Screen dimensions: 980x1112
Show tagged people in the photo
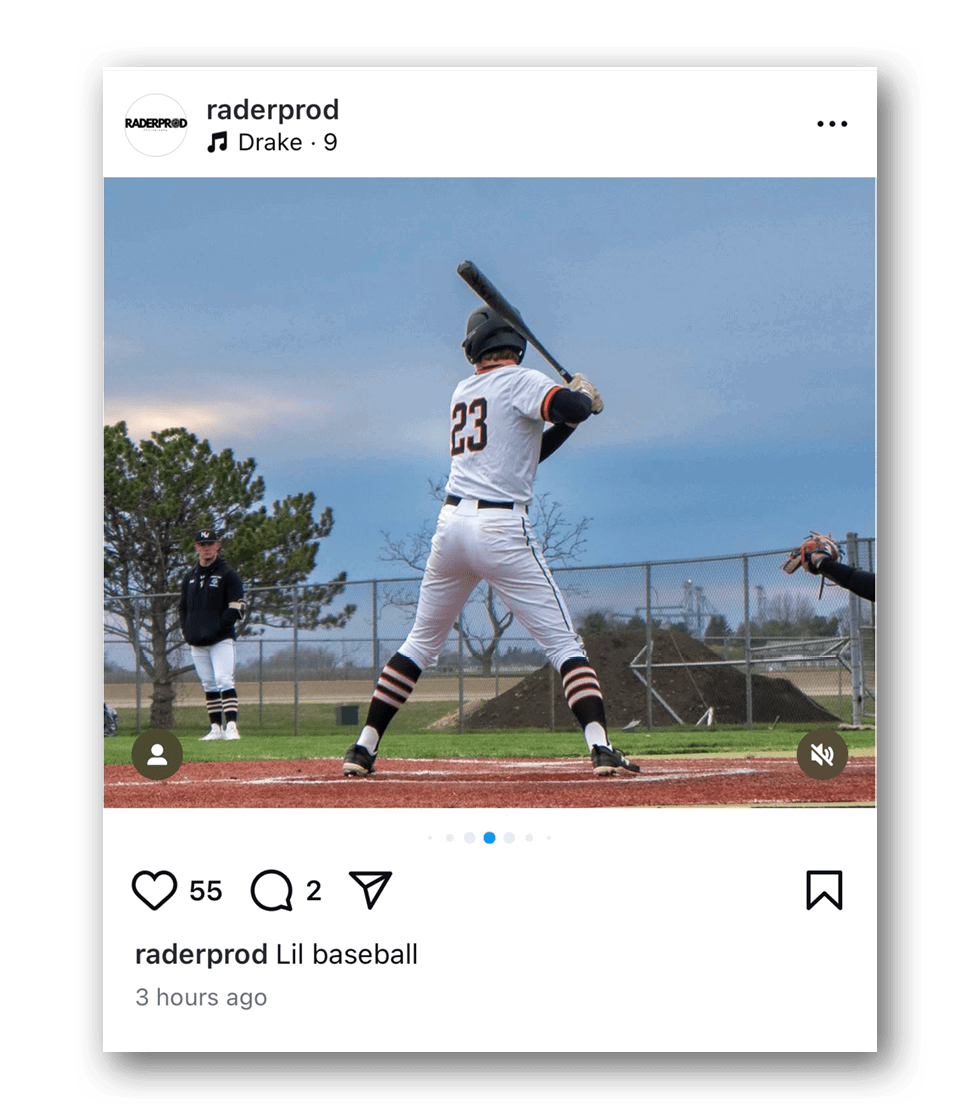[157, 755]
